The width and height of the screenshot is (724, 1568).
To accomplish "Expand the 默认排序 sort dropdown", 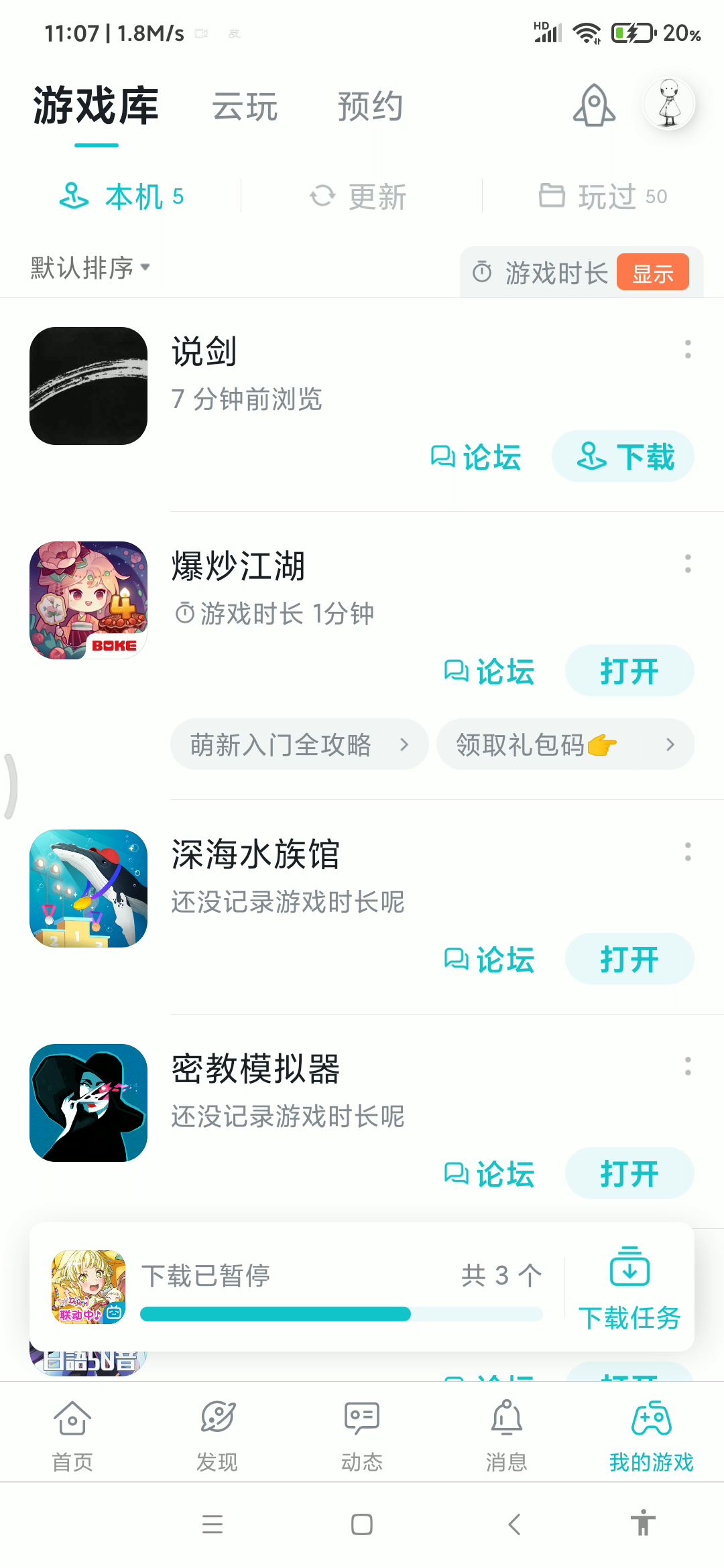I will 90,268.
